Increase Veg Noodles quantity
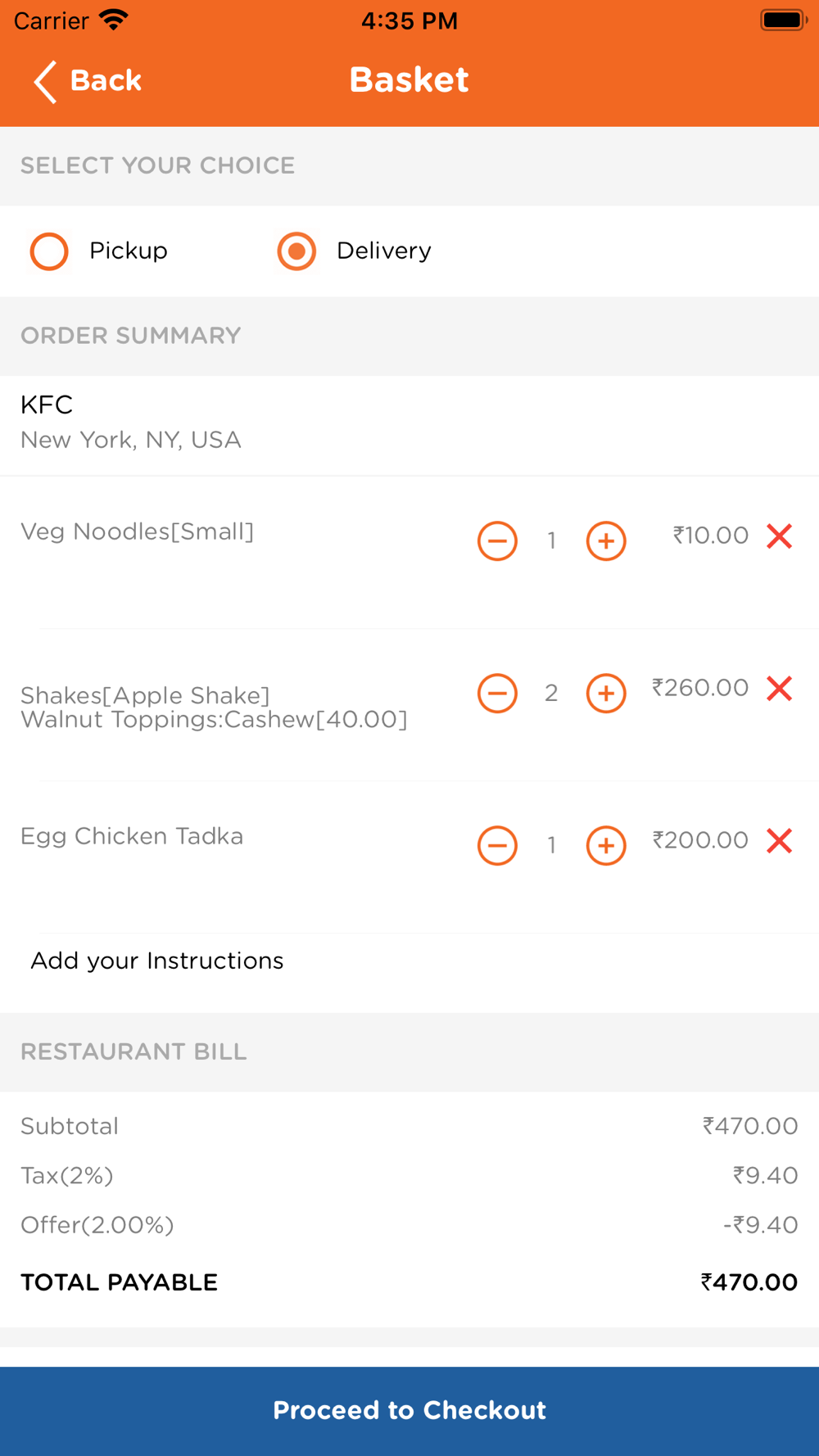This screenshot has width=819, height=1456. coord(606,540)
